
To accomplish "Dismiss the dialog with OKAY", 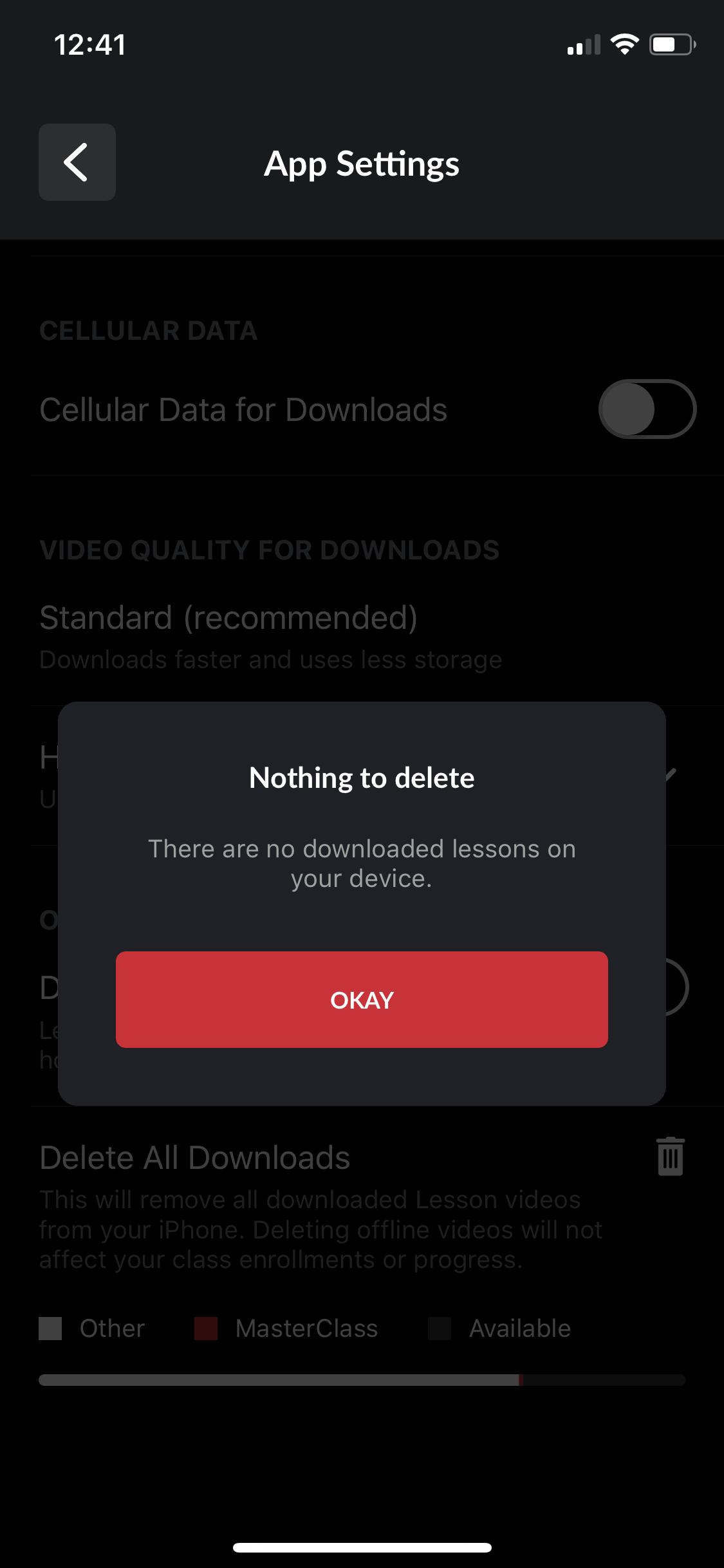I will [362, 1000].
